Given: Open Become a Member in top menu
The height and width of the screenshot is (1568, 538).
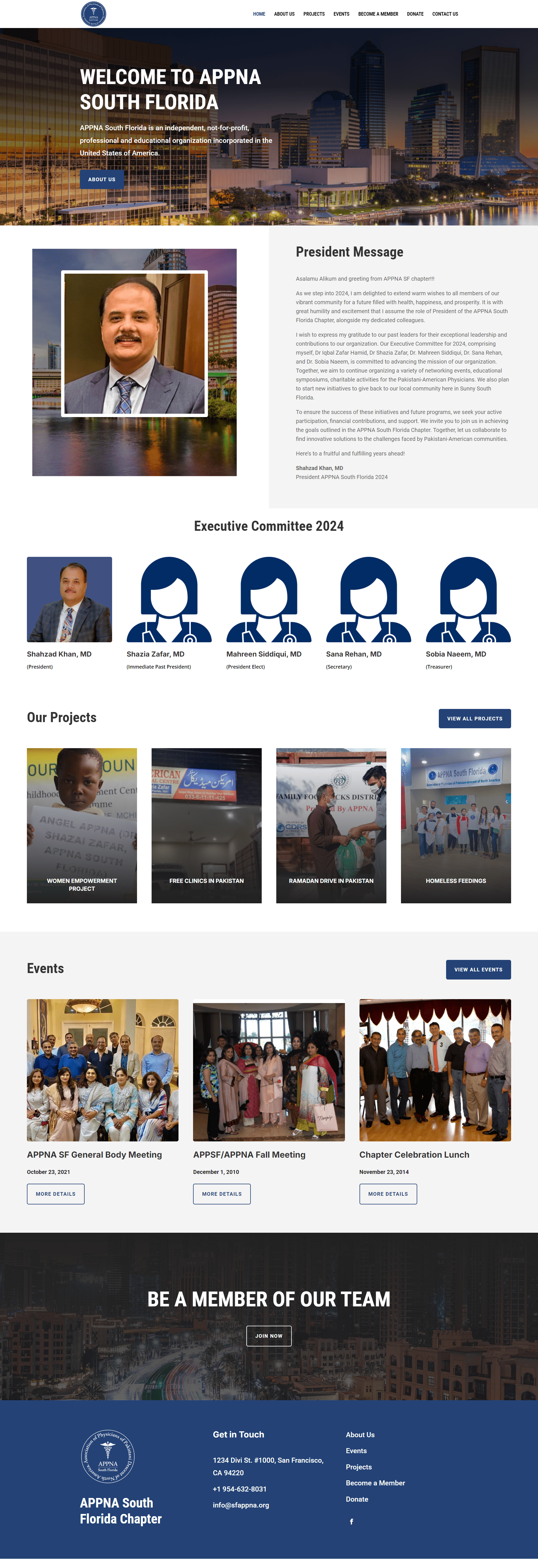Looking at the screenshot, I should point(378,14).
